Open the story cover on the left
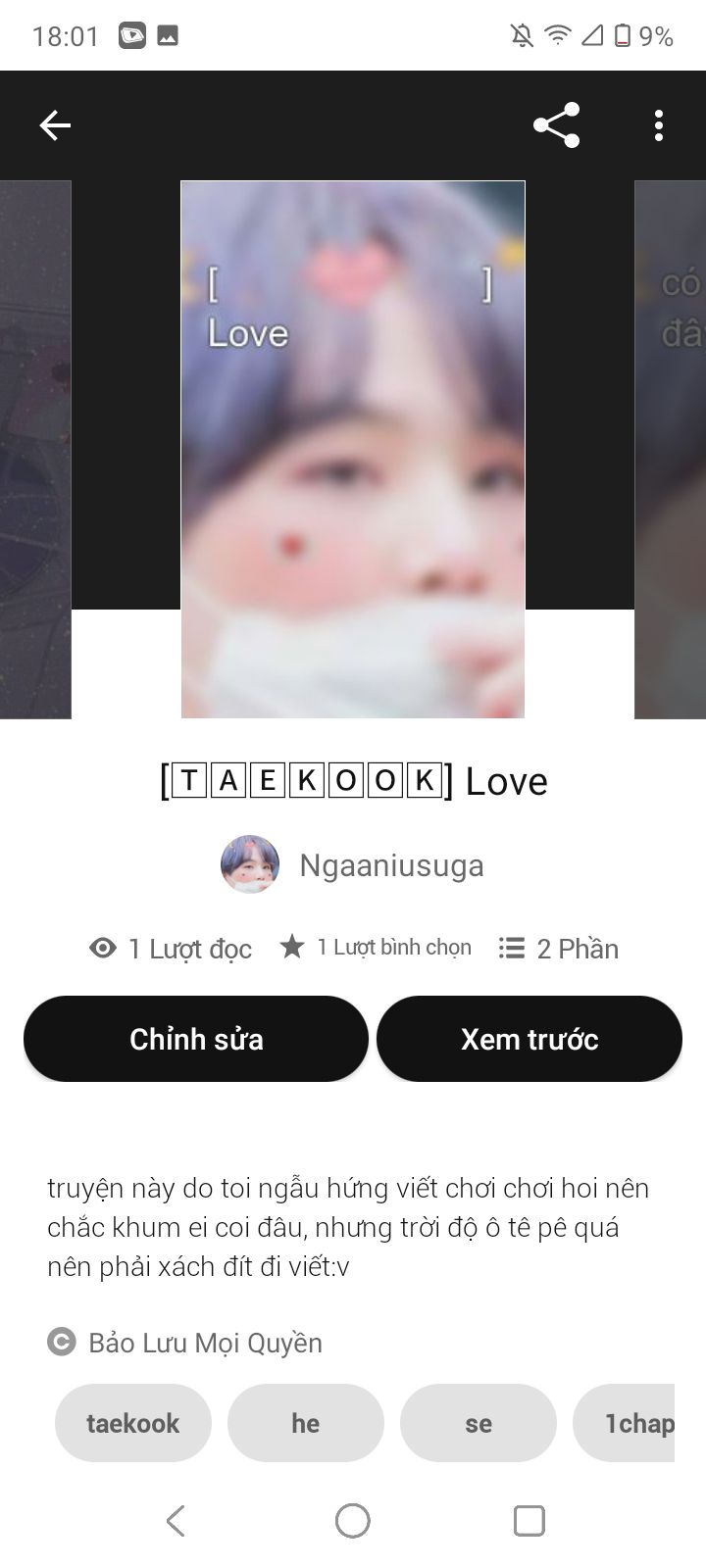Viewport: 706px width, 1568px height. click(x=35, y=449)
